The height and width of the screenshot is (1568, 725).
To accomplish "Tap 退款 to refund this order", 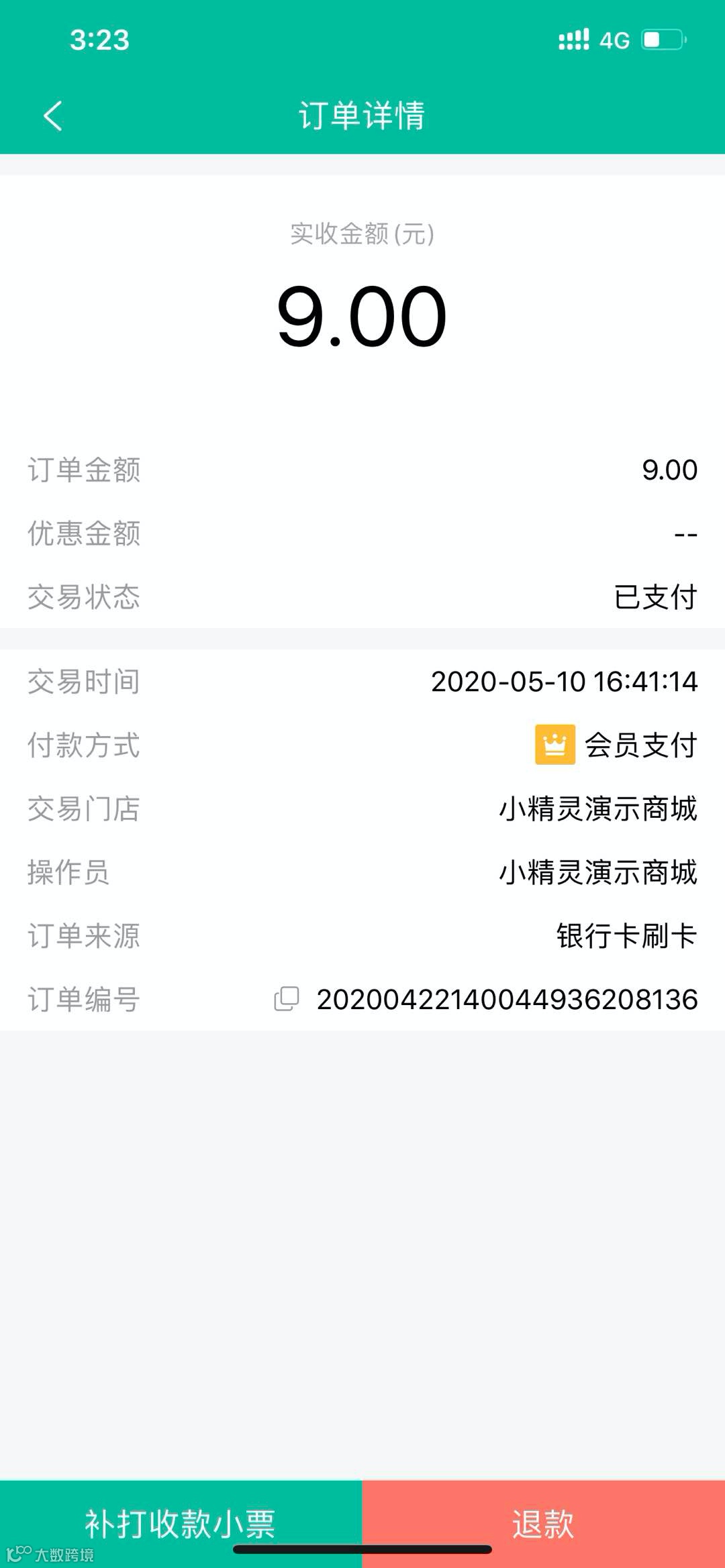I will [543, 1523].
